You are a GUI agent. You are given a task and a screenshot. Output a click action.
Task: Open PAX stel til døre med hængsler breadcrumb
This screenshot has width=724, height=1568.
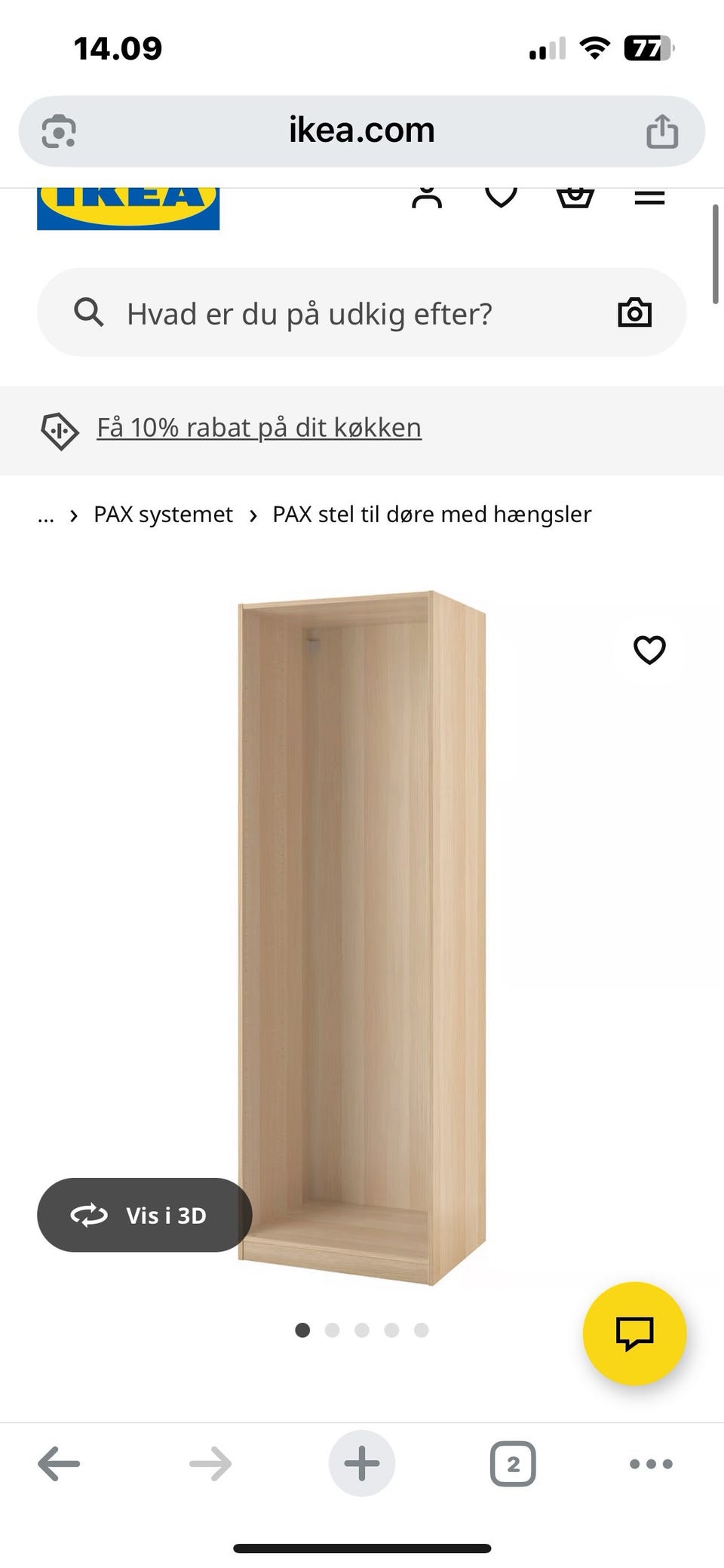click(x=431, y=514)
